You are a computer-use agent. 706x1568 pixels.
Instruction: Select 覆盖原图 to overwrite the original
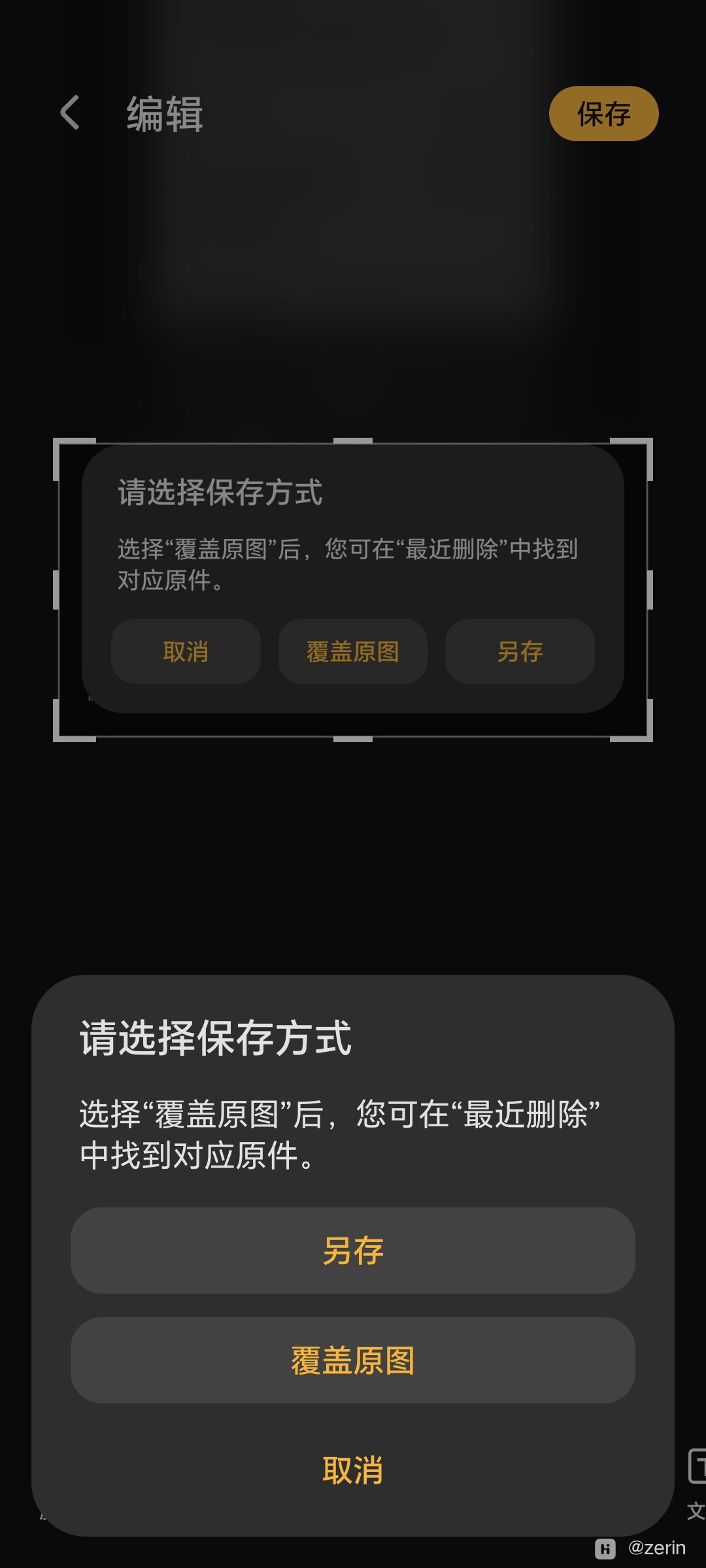click(353, 1360)
